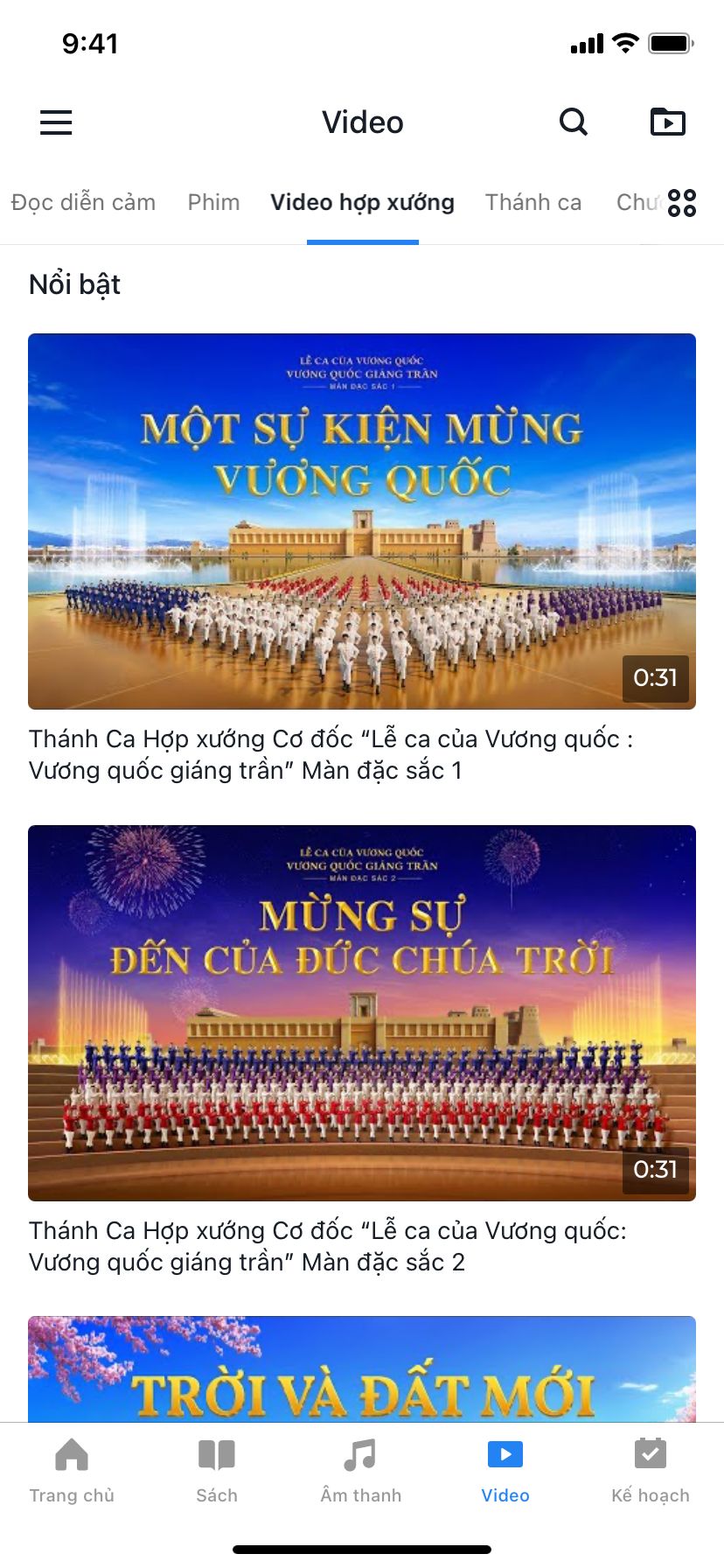Viewport: 724px width, 1568px height.
Task: Open the all categories grid icon
Action: 682,203
